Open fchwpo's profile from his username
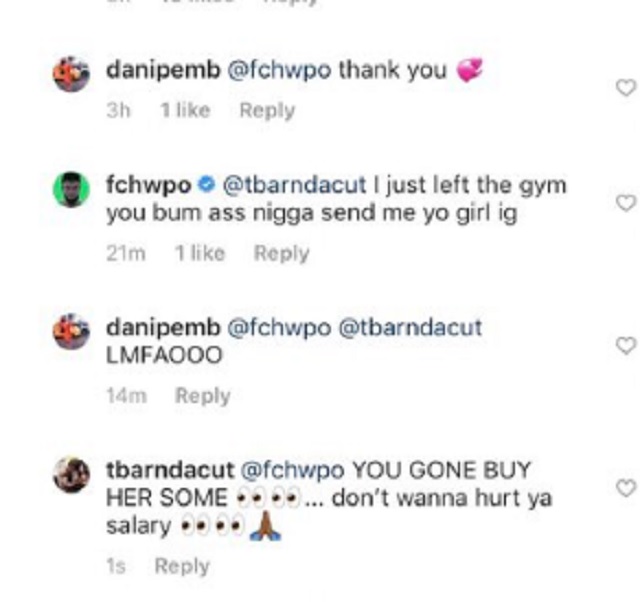The image size is (640, 602). coord(148,186)
